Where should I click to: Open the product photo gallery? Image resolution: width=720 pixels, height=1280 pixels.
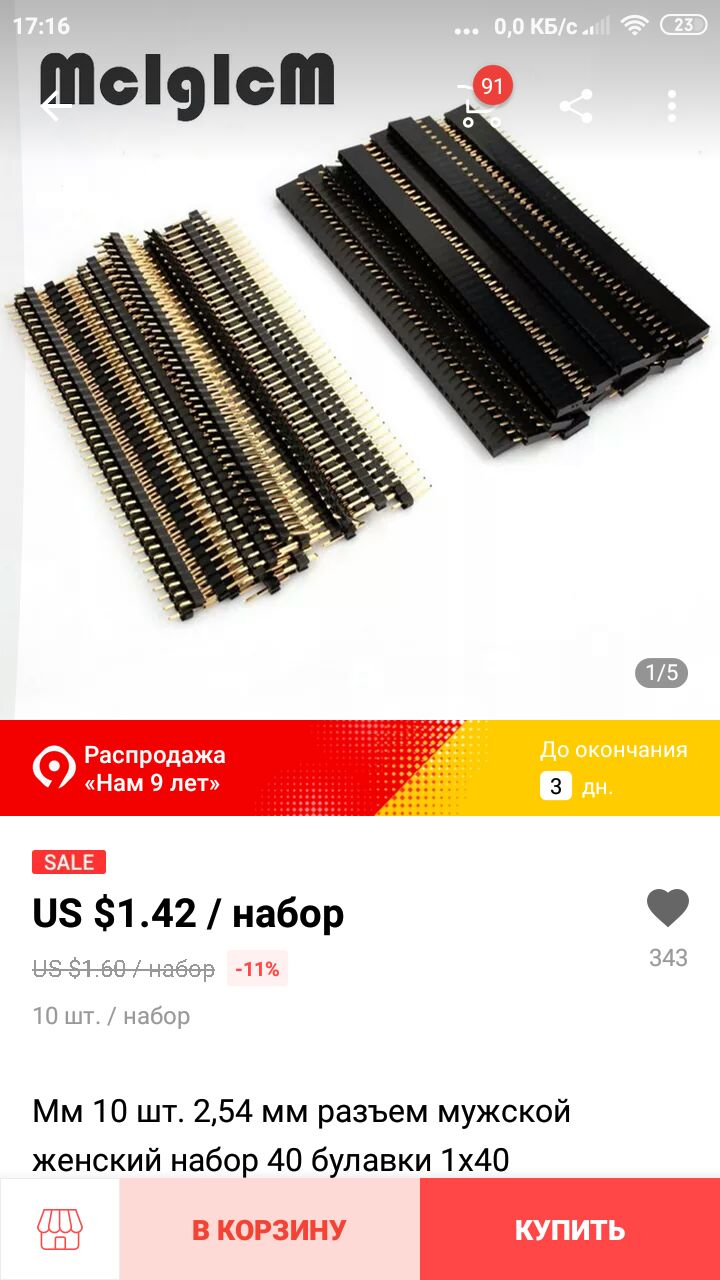pos(360,400)
